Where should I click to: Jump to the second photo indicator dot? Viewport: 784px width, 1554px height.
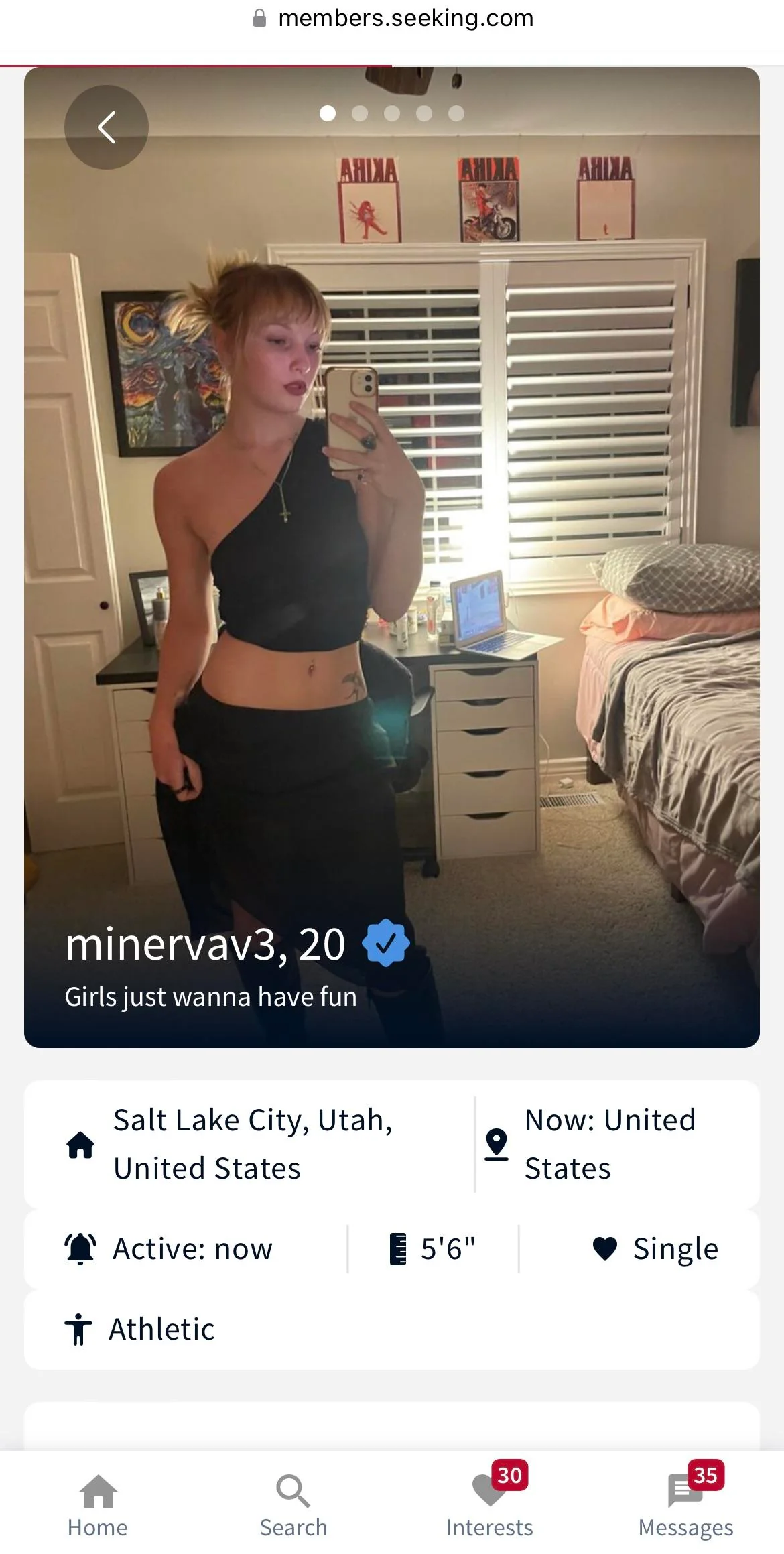[360, 113]
